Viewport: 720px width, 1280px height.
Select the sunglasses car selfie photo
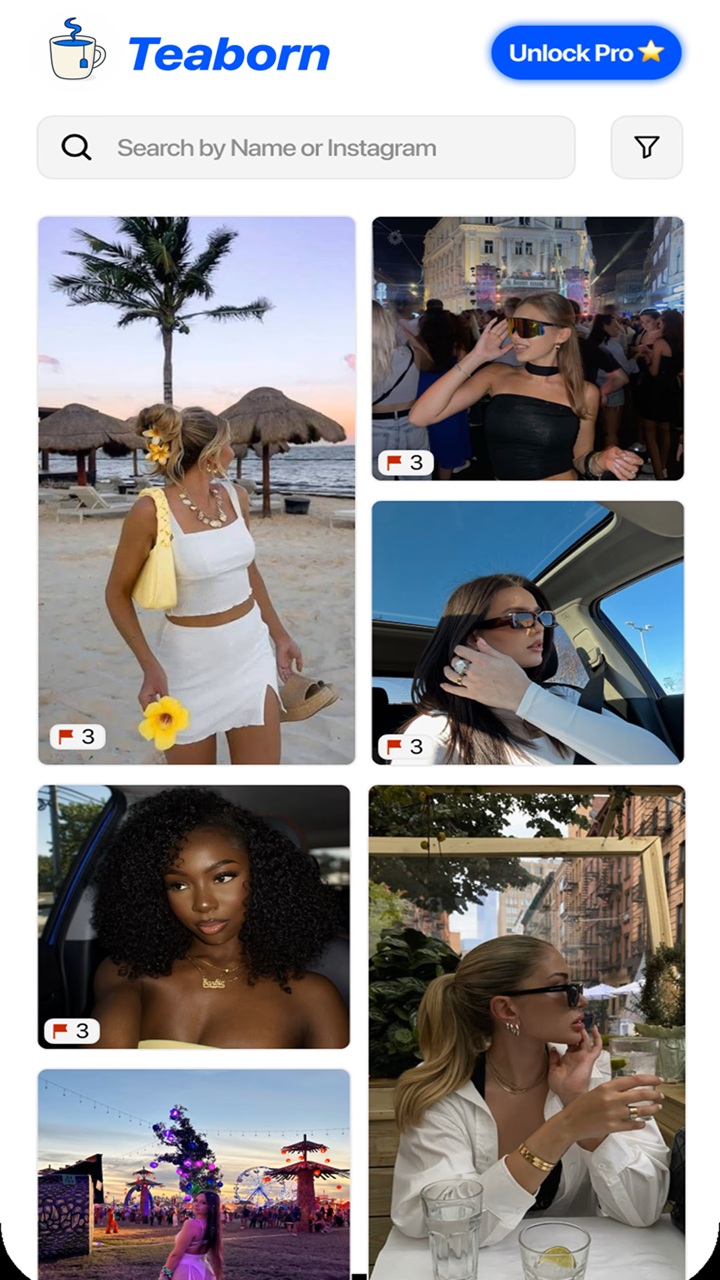click(528, 620)
